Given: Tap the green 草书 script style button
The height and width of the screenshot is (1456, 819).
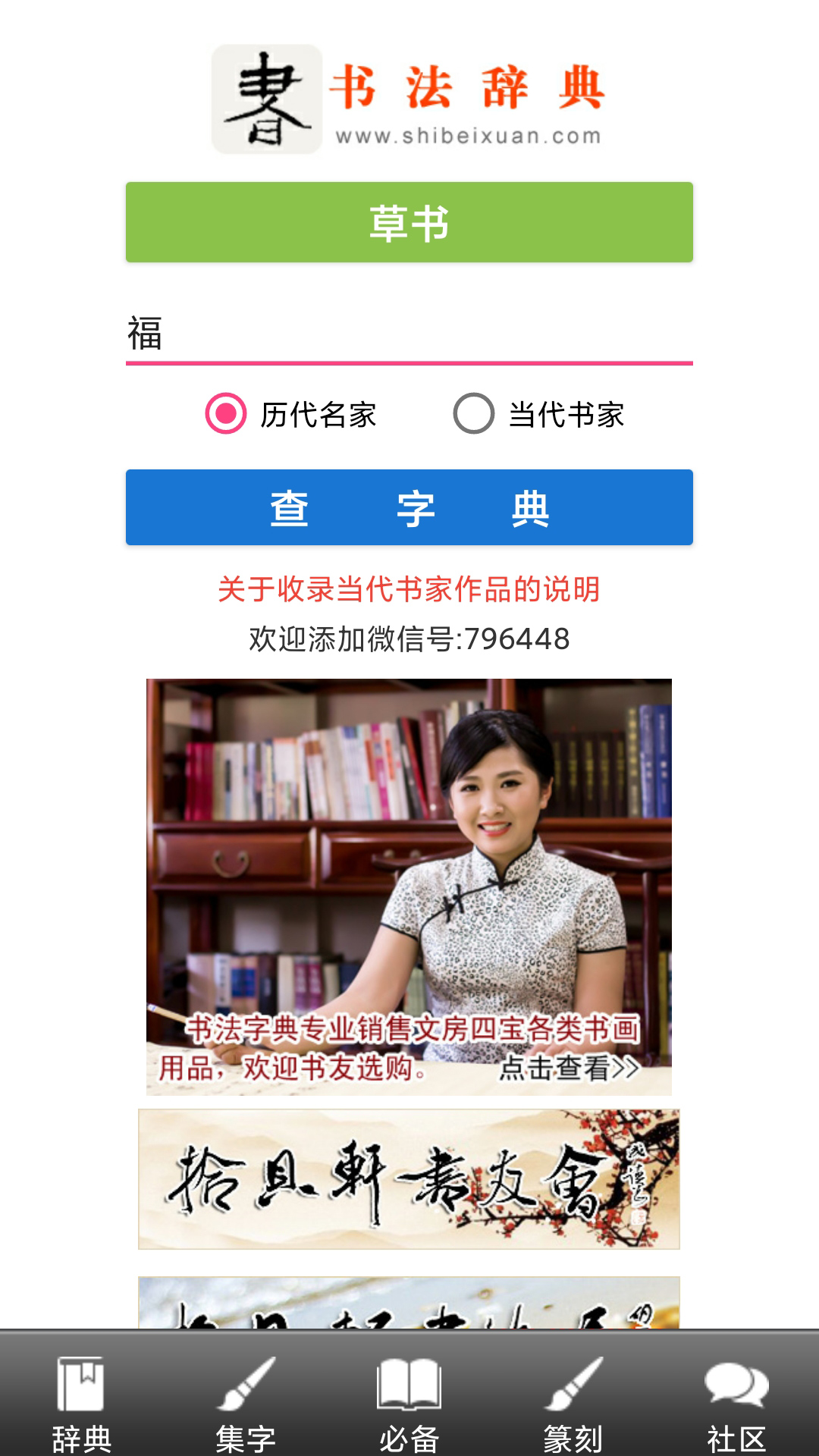Looking at the screenshot, I should pyautogui.click(x=409, y=222).
